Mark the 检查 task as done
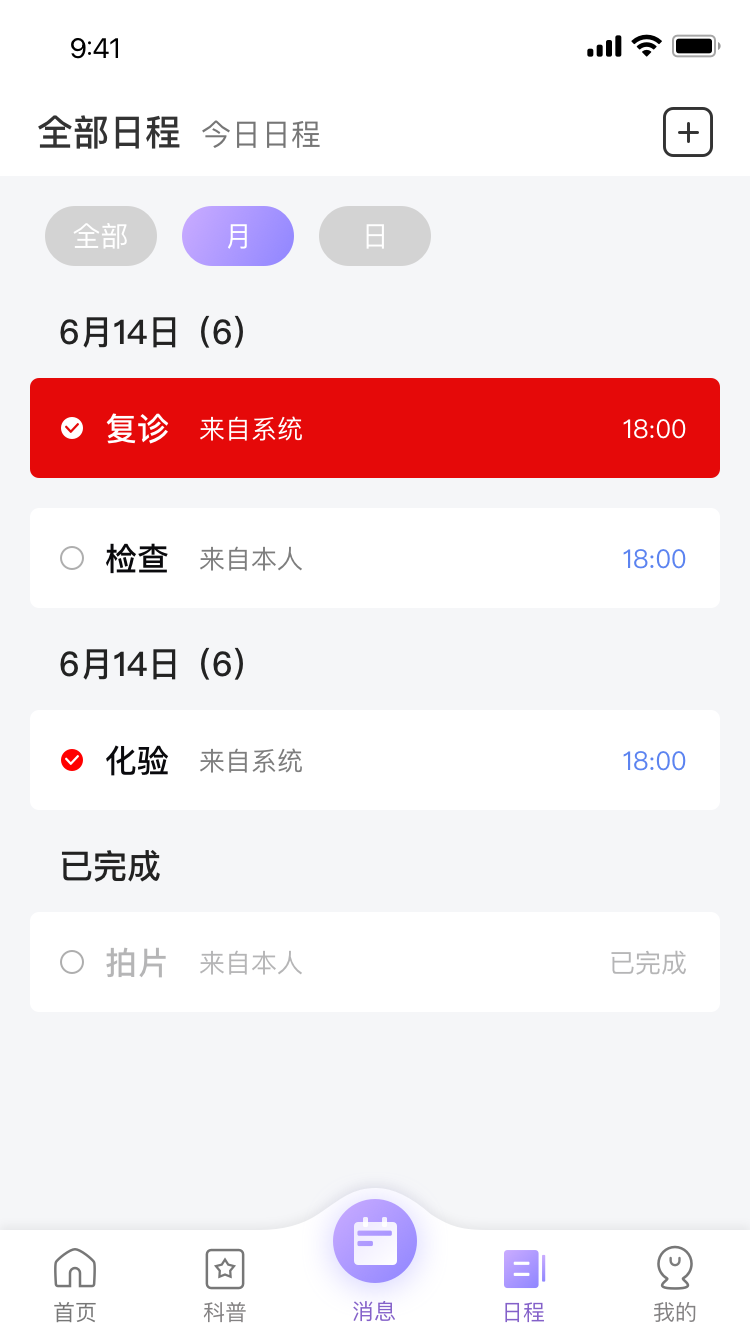The image size is (750, 1334). (72, 558)
